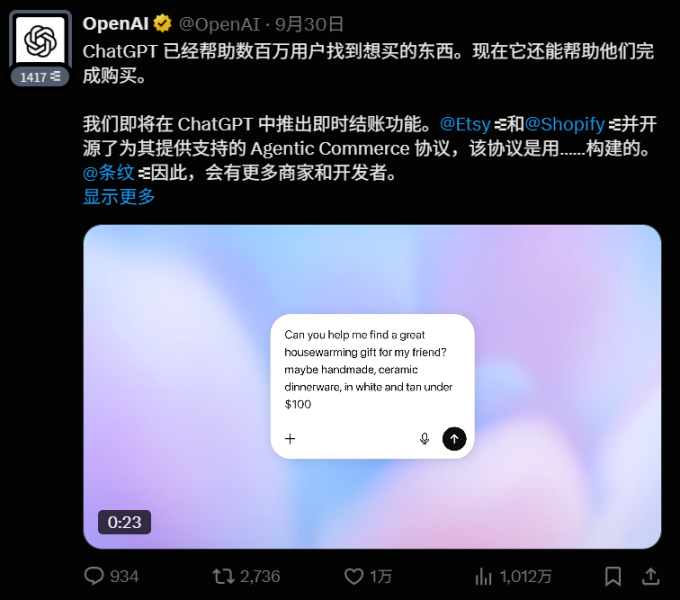This screenshot has width=680, height=600.
Task: Open OpenAI's profile avatar
Action: [x=40, y=40]
